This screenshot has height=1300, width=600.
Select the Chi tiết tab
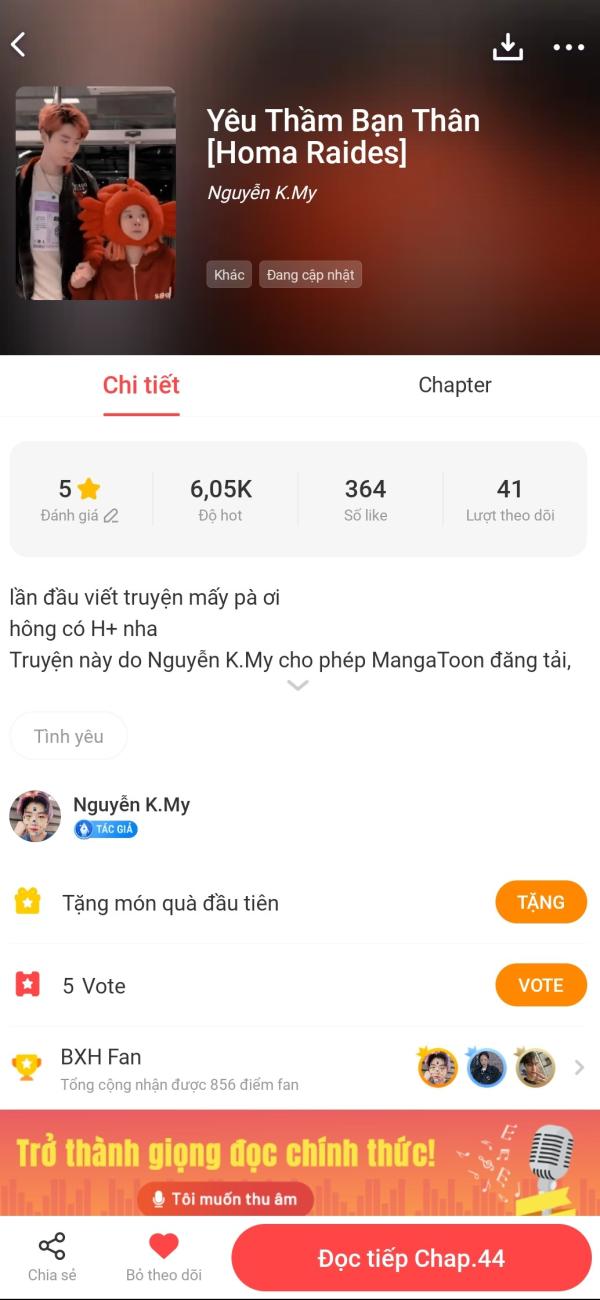coord(141,385)
